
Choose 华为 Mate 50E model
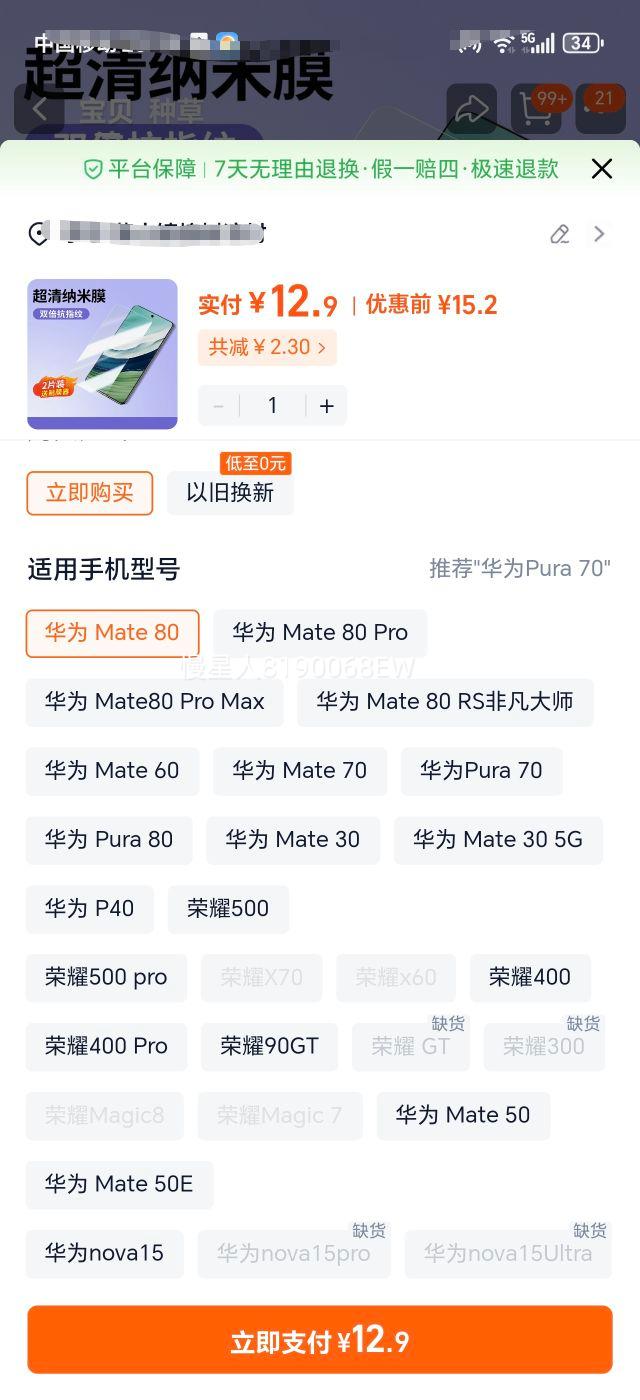click(x=119, y=1185)
